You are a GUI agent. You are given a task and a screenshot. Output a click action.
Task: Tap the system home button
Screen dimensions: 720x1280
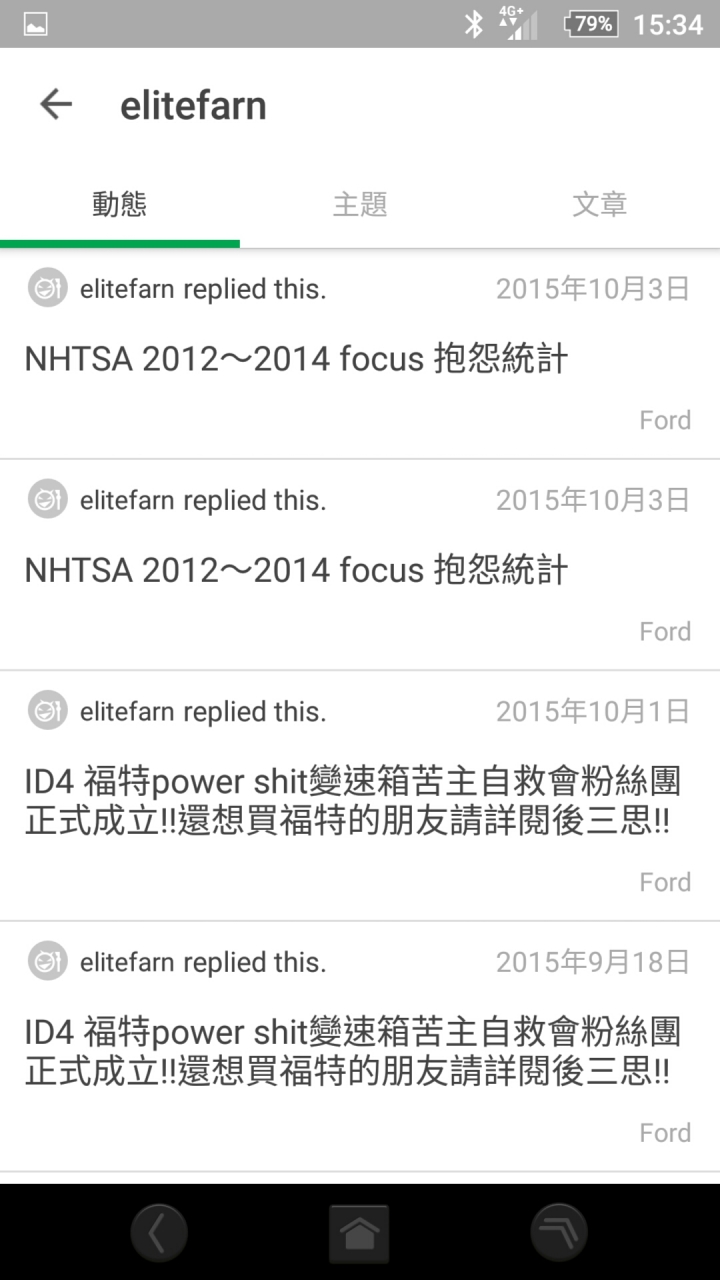[x=359, y=1233]
